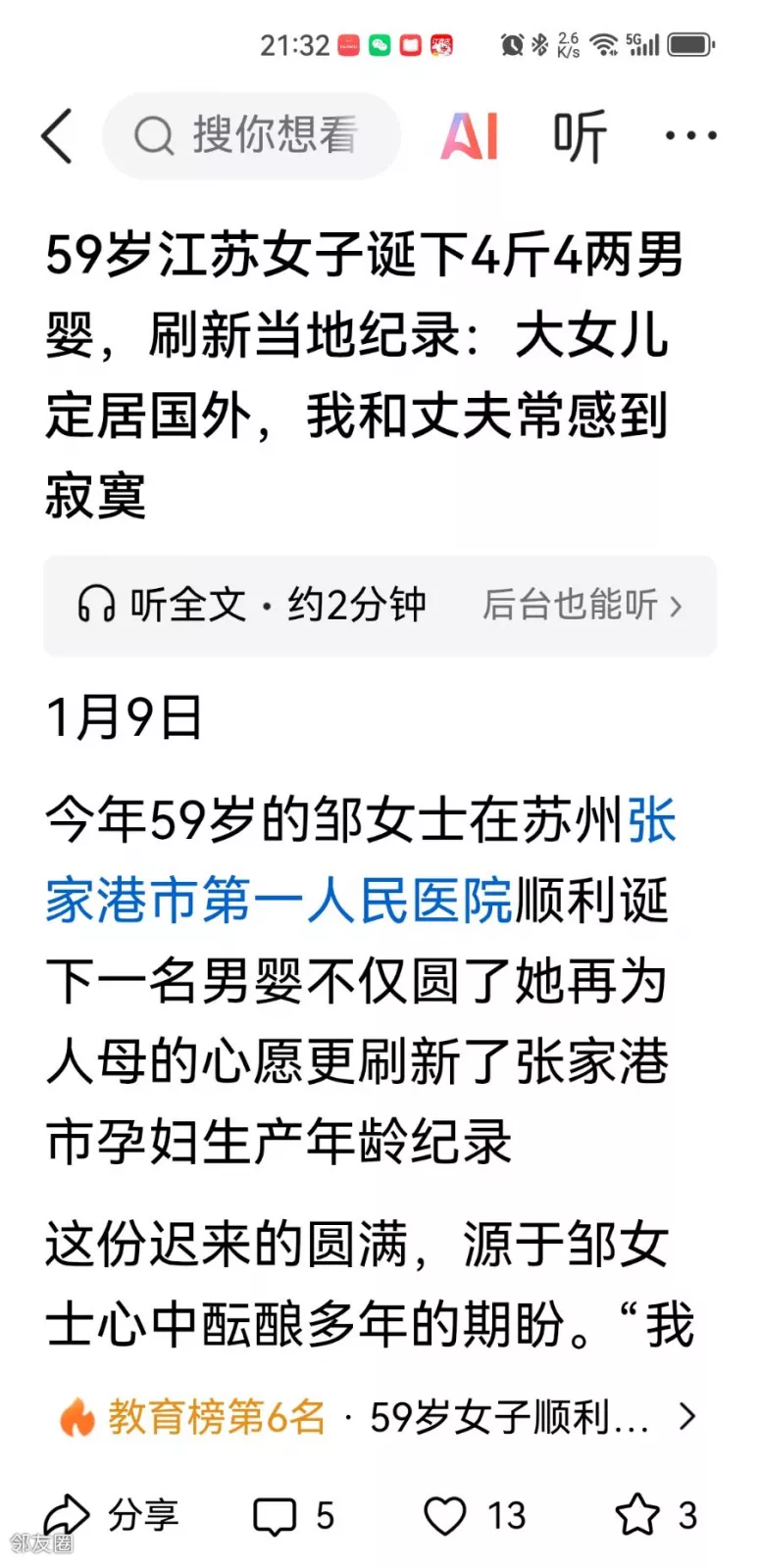Bookmark the article with the star
Screen dimensions: 760x1568
coord(655,1515)
